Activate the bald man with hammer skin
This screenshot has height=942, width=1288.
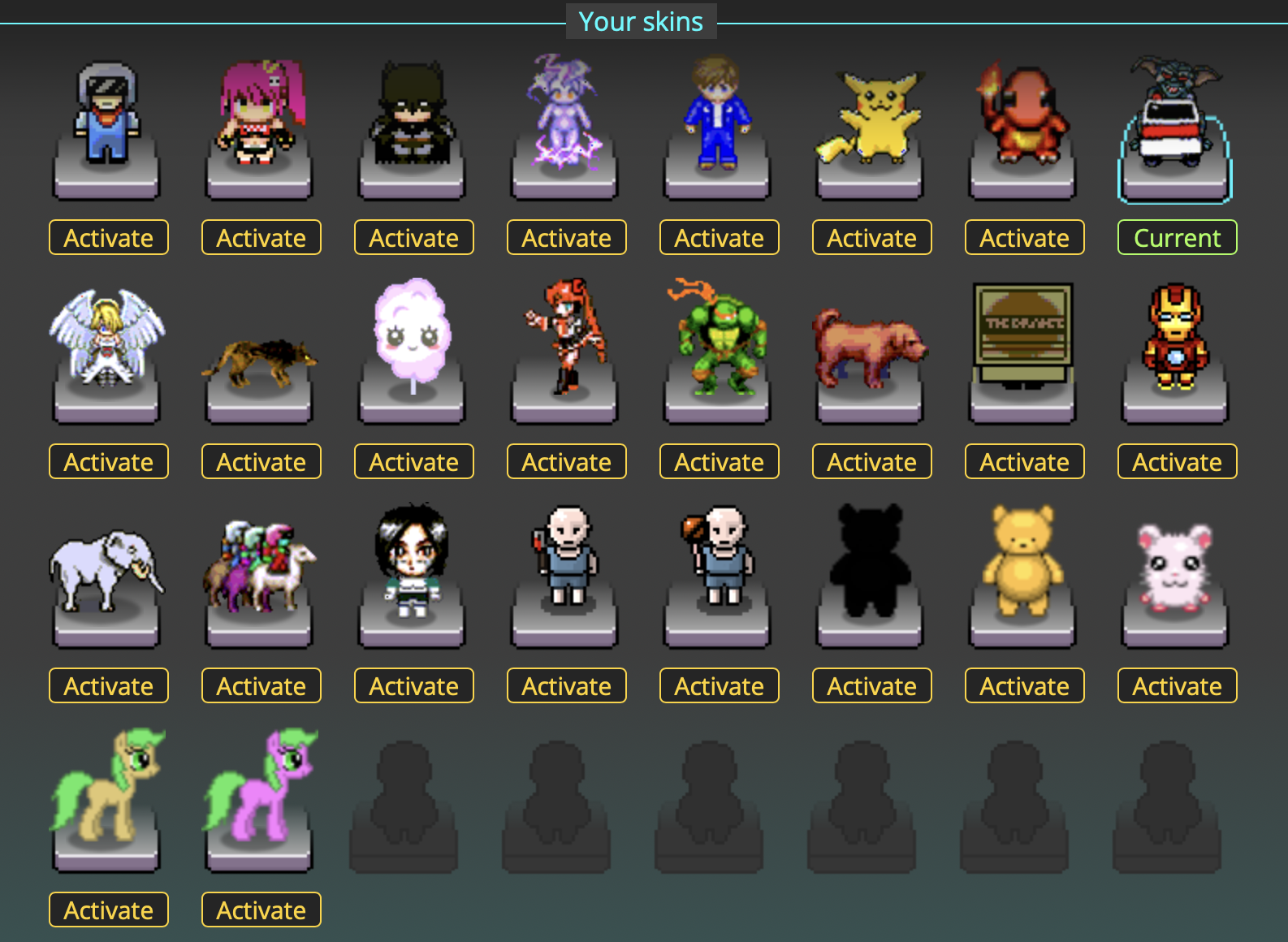[x=719, y=686]
